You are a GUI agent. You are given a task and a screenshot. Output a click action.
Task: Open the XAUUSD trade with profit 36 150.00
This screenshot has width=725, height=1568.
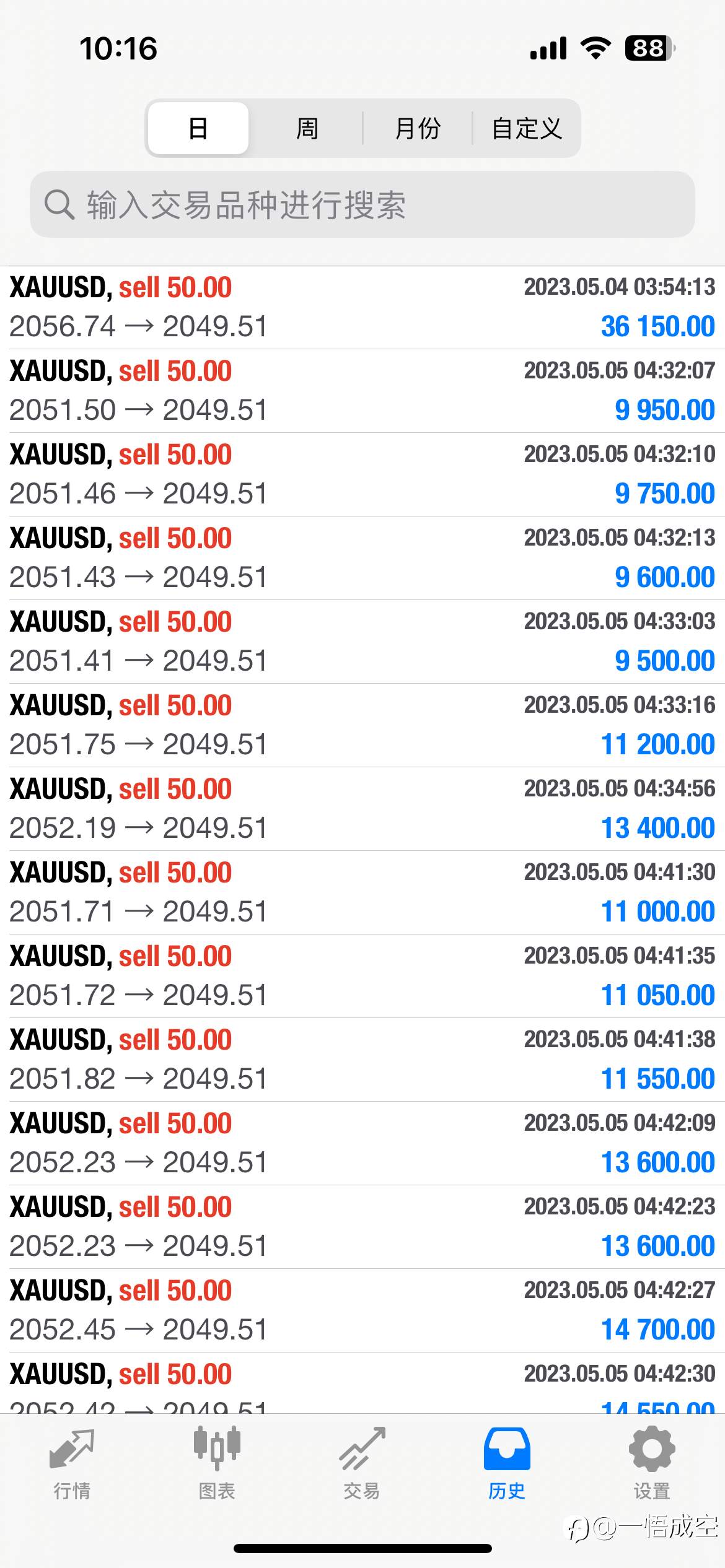(x=362, y=308)
